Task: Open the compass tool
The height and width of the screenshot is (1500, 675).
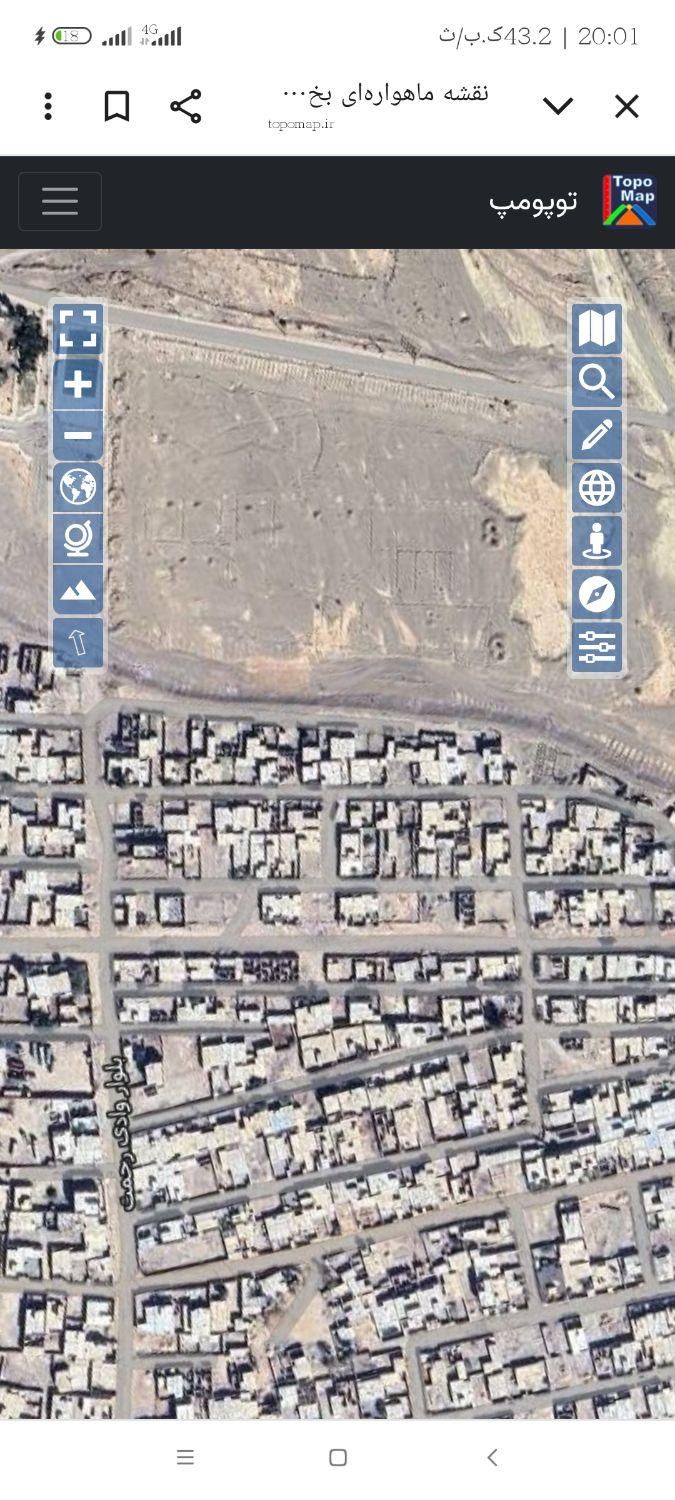Action: pos(597,594)
